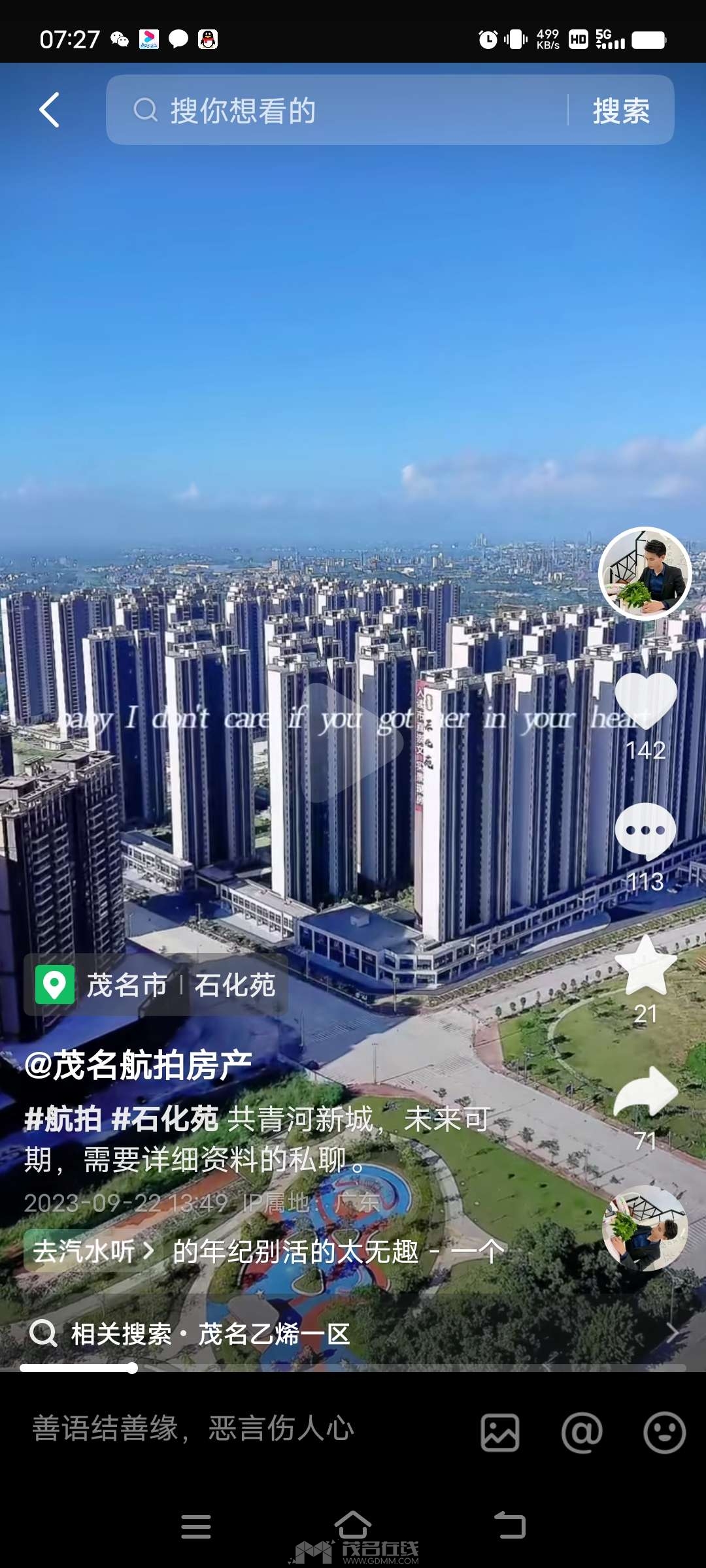
Task: Open the 搜你想看的 search field
Action: [340, 110]
